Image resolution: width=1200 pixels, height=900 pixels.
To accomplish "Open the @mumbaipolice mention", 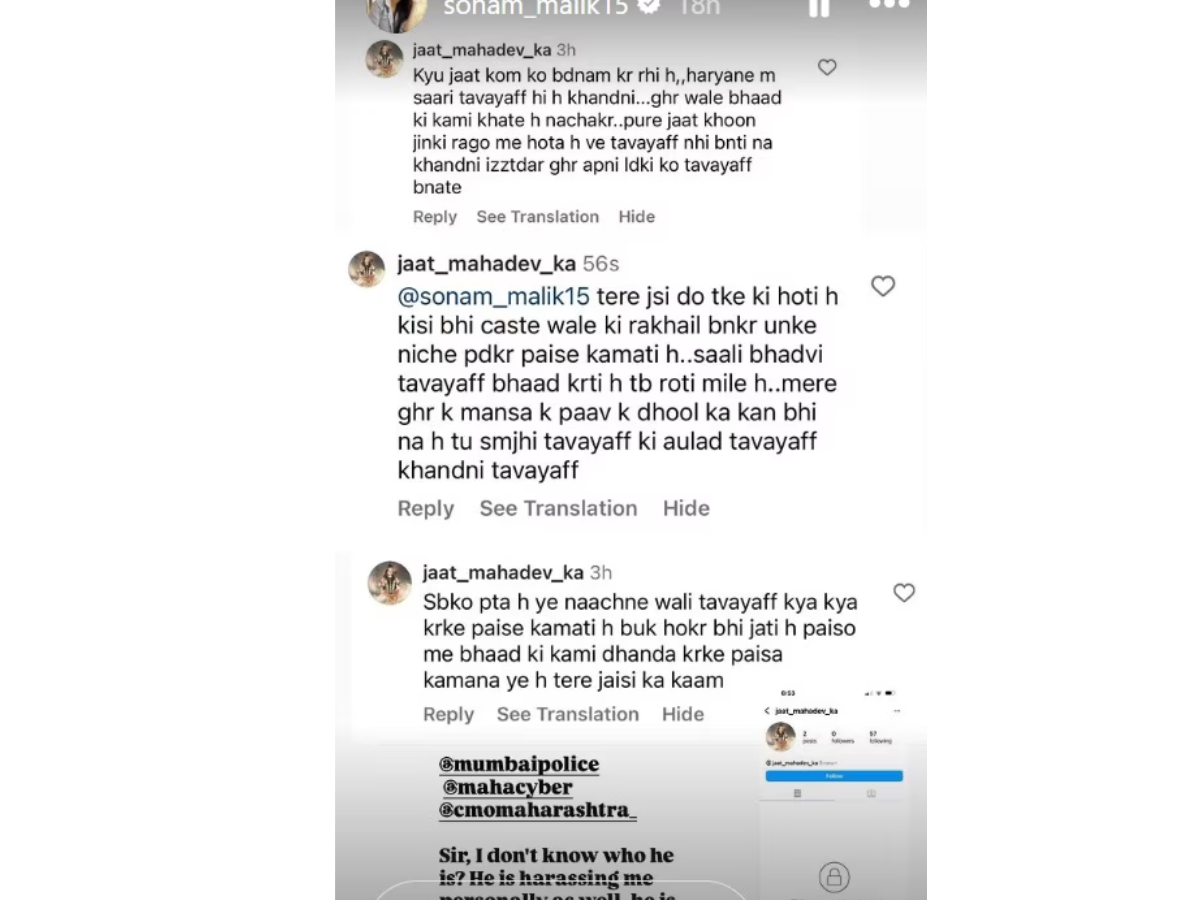I will 519,765.
